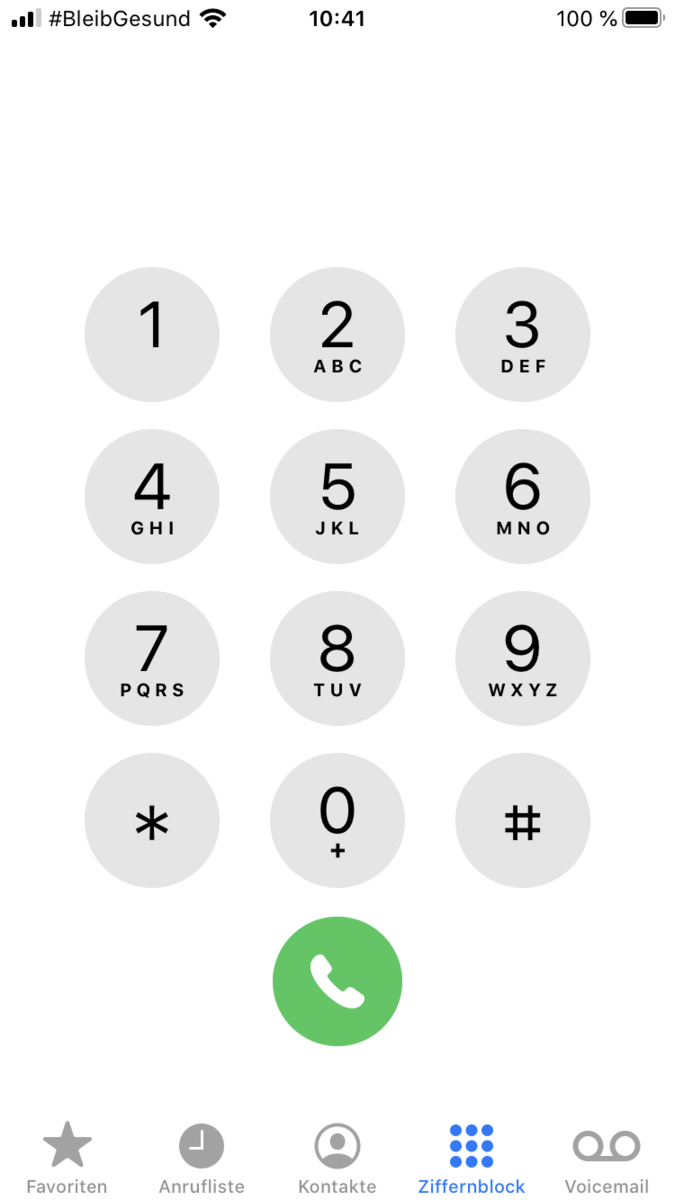Tap the 2 ABC key
Image resolution: width=675 pixels, height=1200 pixels.
coord(337,335)
